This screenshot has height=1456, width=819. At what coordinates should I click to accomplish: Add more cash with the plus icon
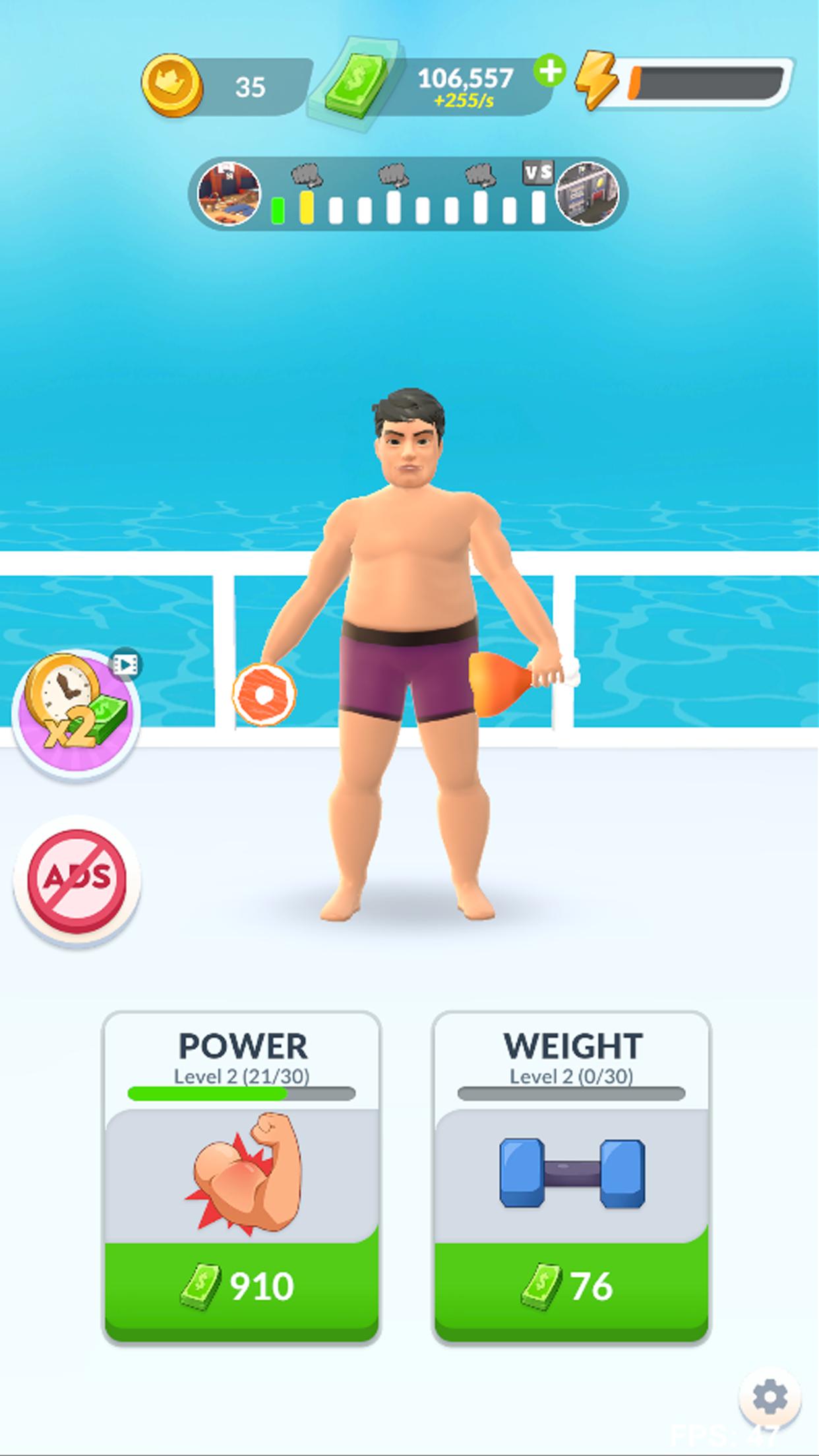click(549, 71)
